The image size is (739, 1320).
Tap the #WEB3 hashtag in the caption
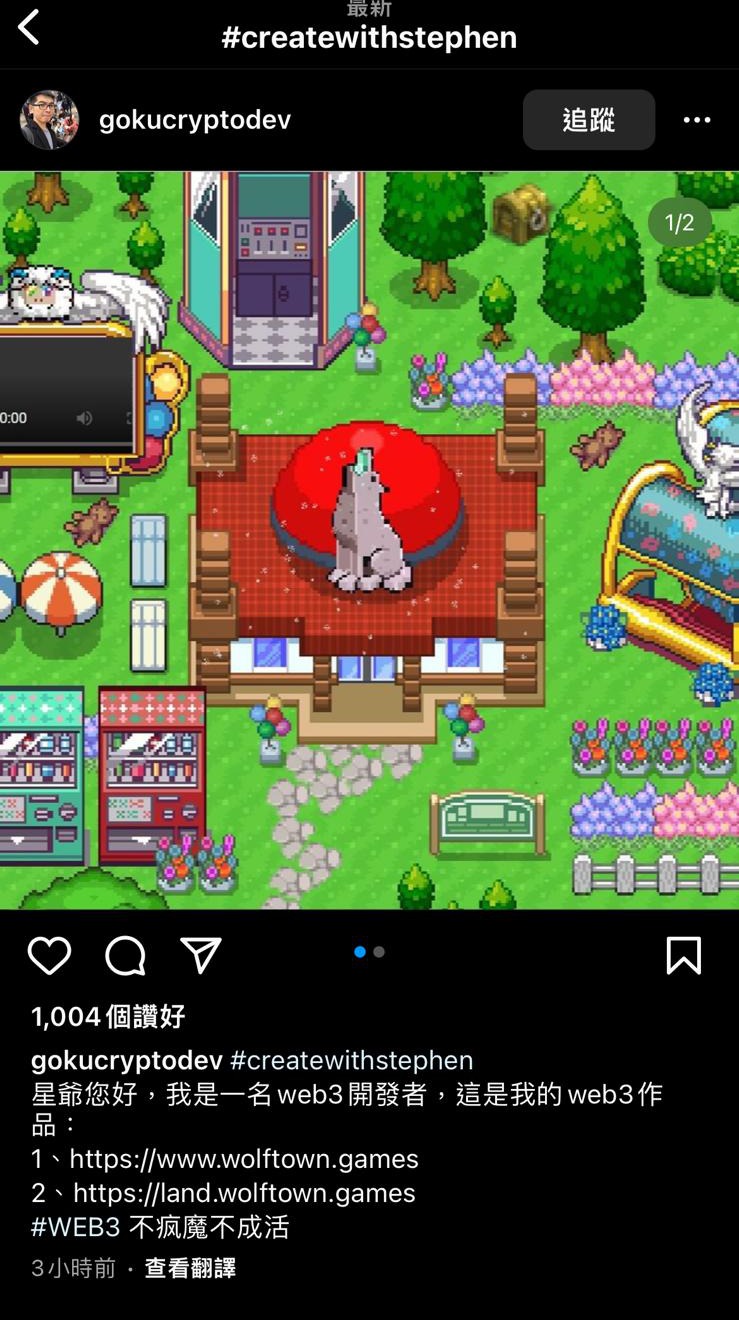click(76, 1227)
